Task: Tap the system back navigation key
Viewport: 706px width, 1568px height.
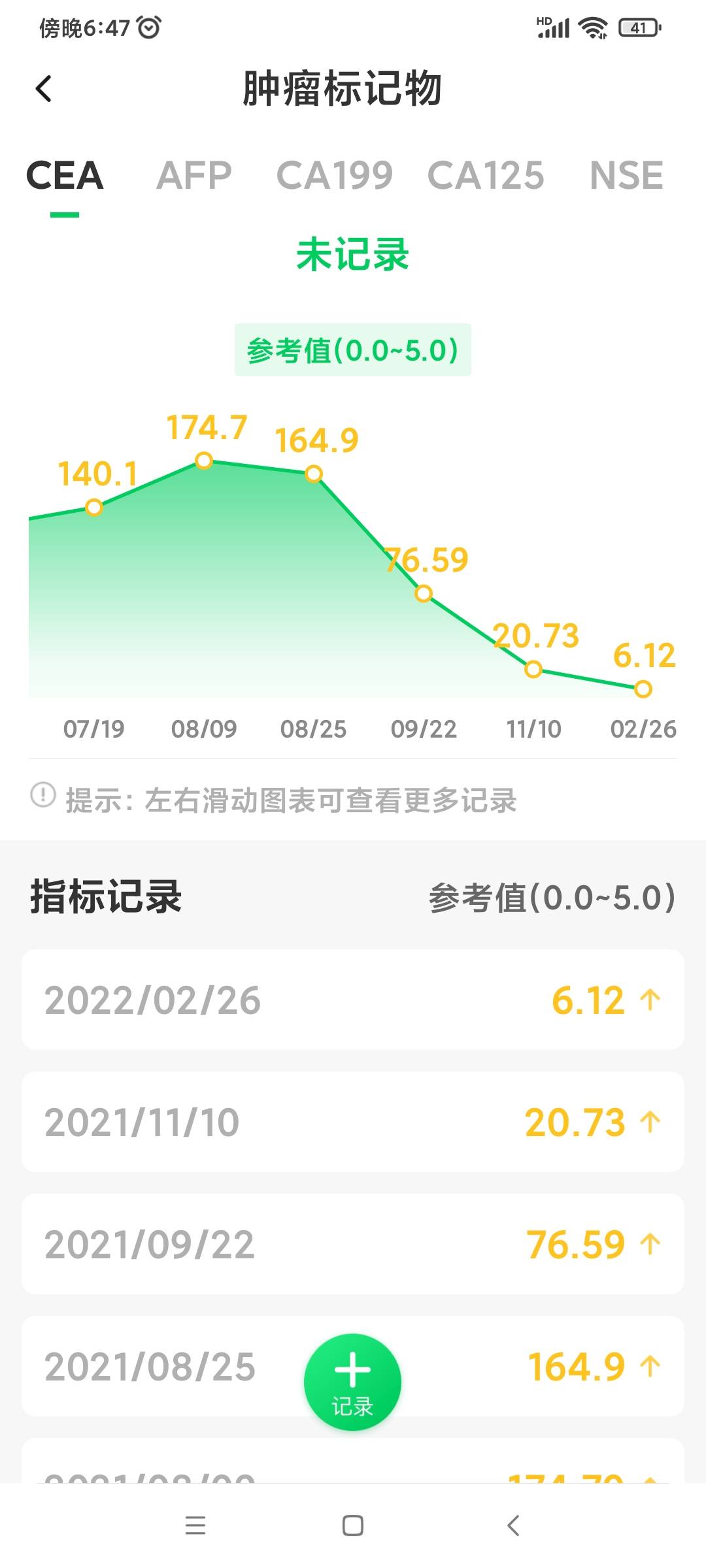Action: [513, 1527]
